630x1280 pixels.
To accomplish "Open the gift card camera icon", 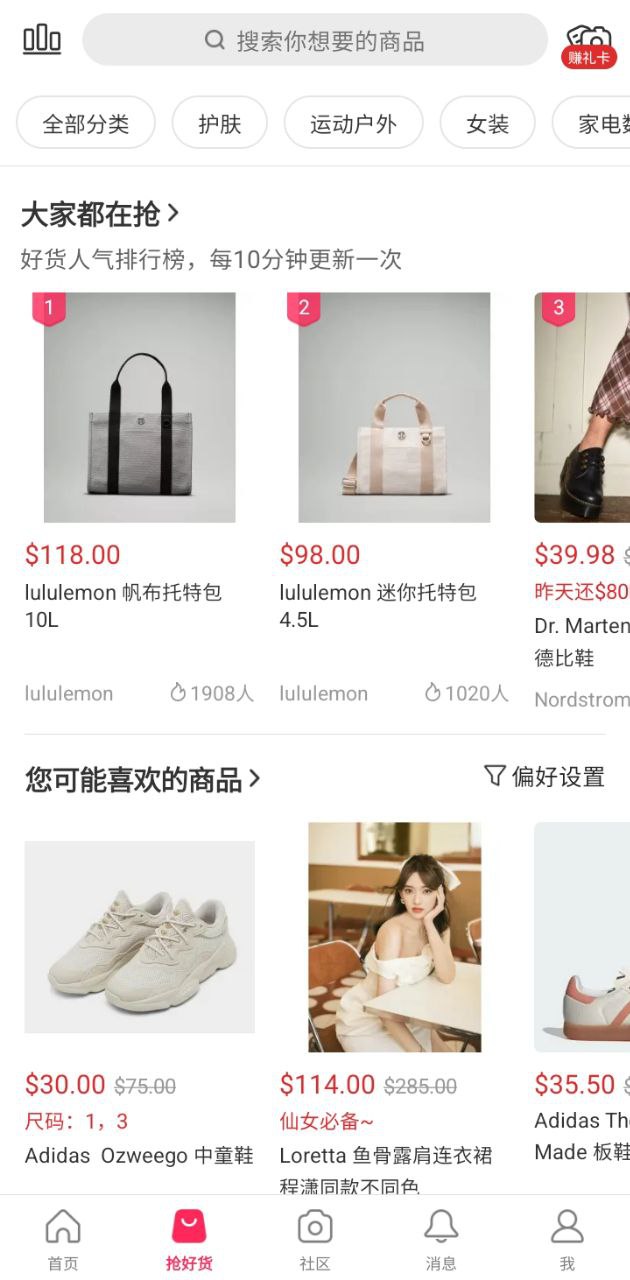I will [589, 44].
